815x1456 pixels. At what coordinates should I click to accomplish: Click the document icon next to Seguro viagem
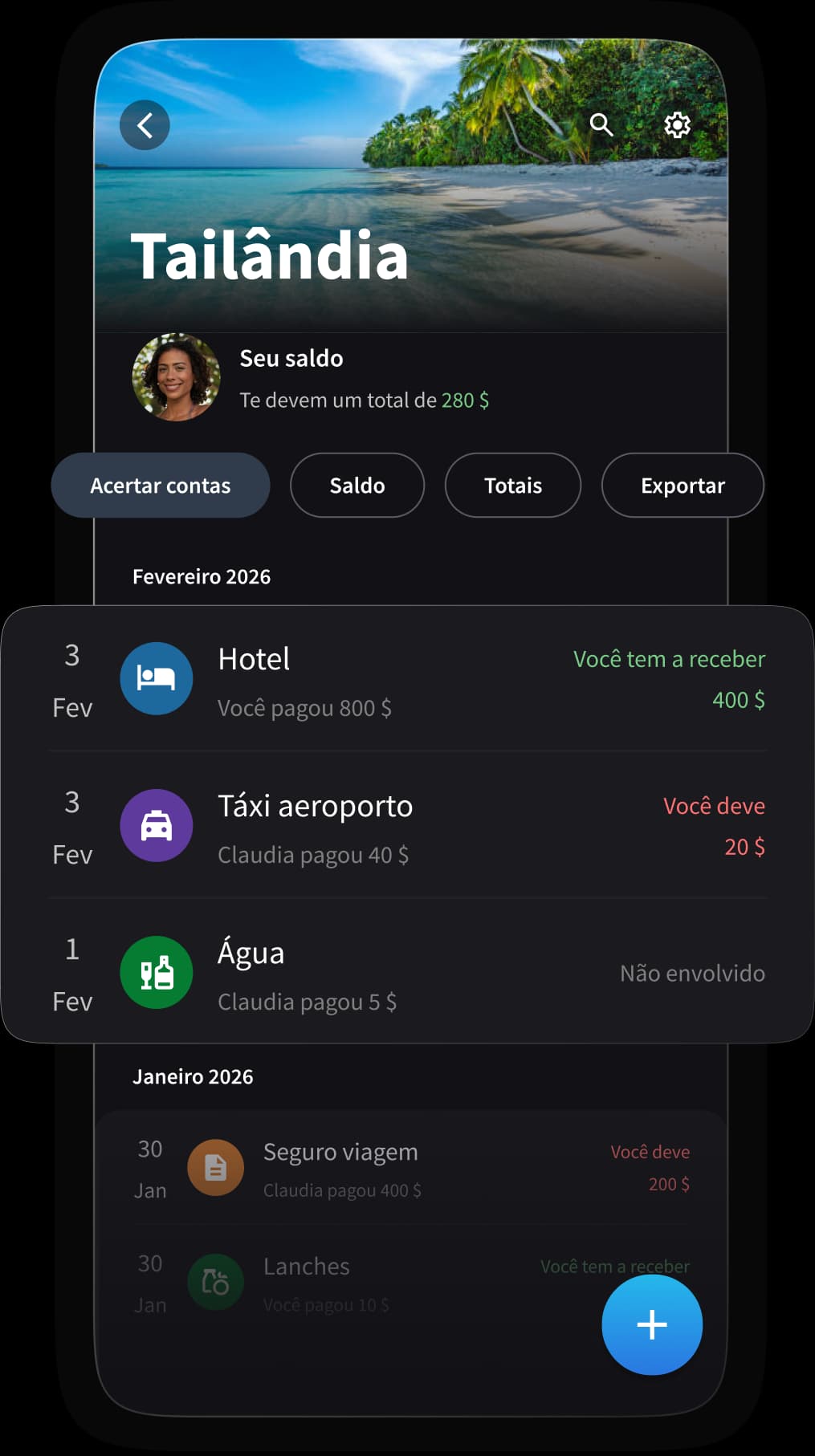point(215,1167)
